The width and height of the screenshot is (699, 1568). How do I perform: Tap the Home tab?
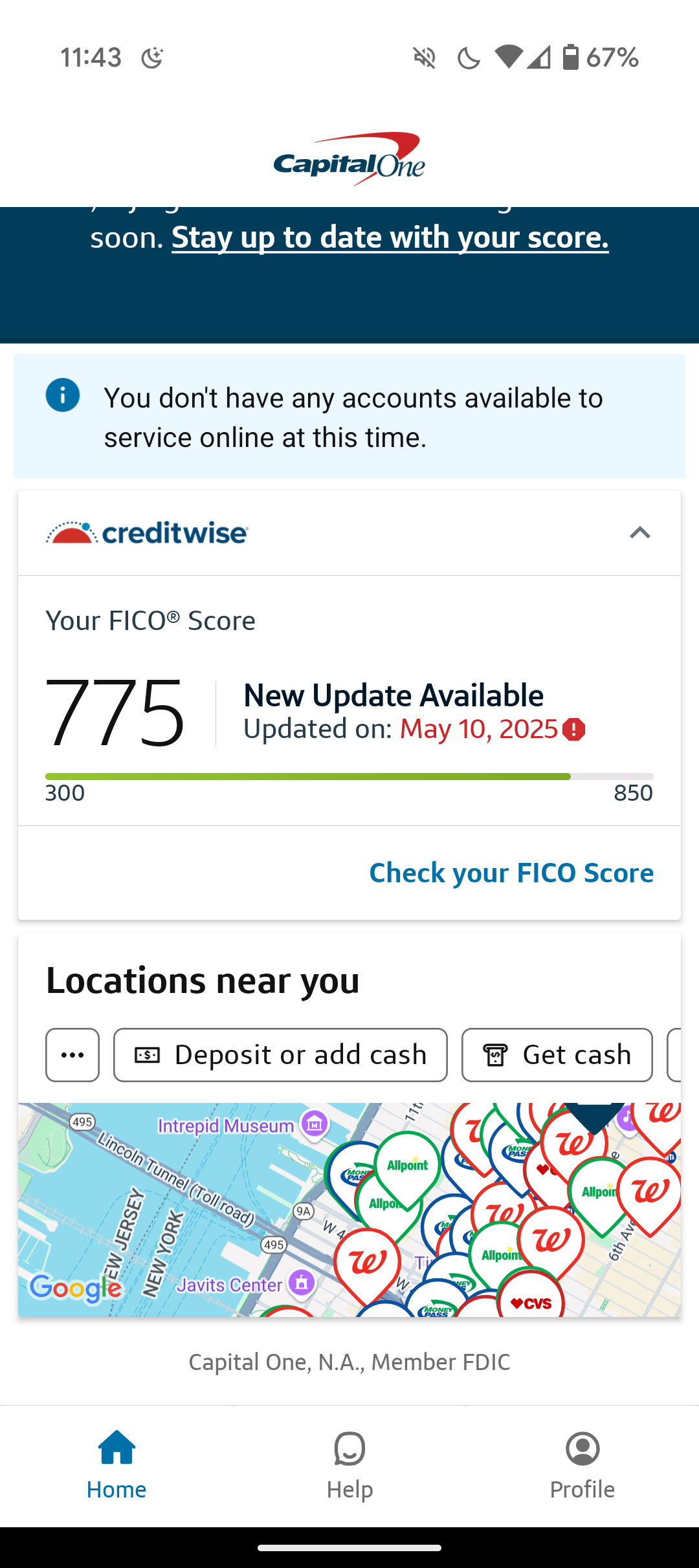(x=116, y=1466)
